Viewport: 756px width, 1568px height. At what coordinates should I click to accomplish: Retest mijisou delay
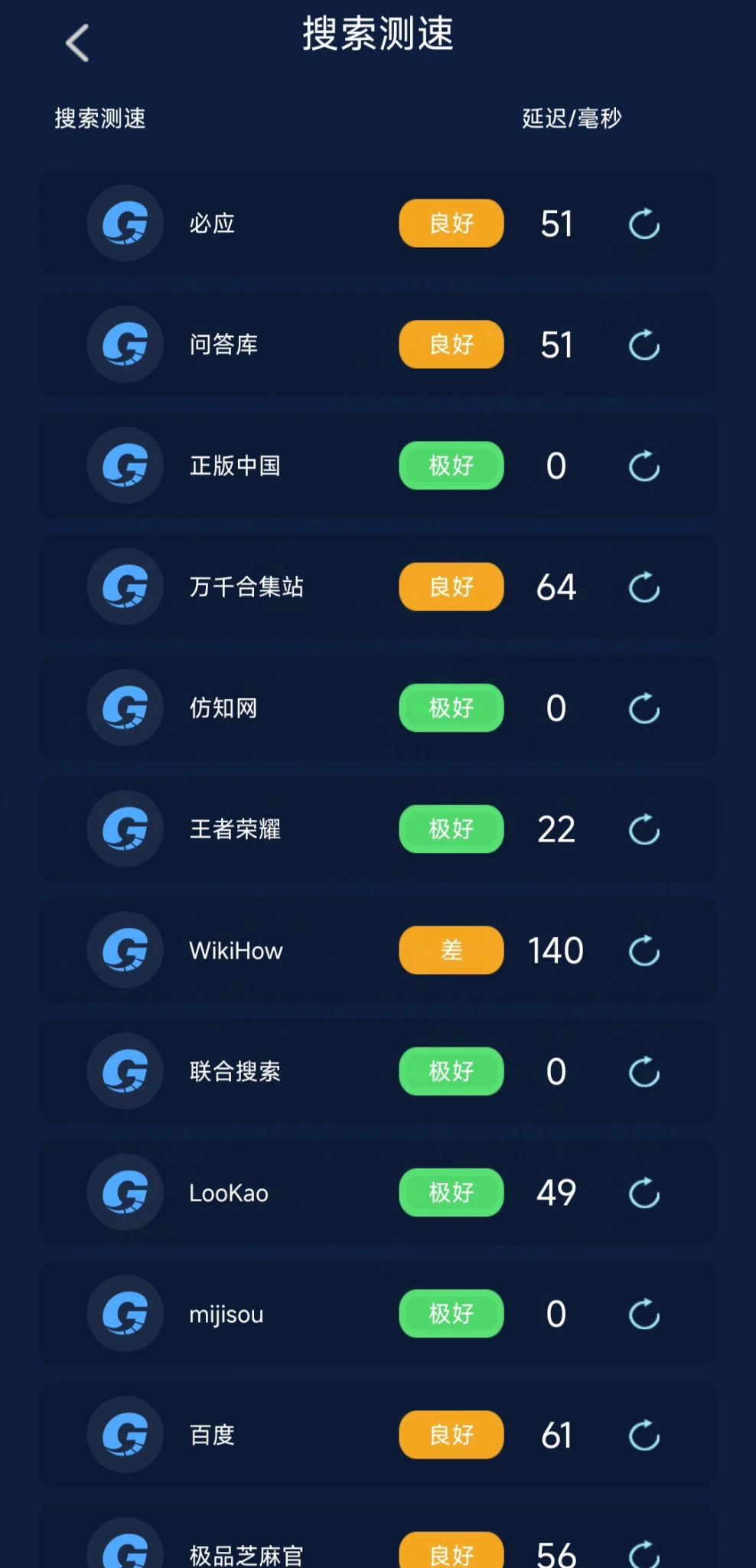point(644,1314)
